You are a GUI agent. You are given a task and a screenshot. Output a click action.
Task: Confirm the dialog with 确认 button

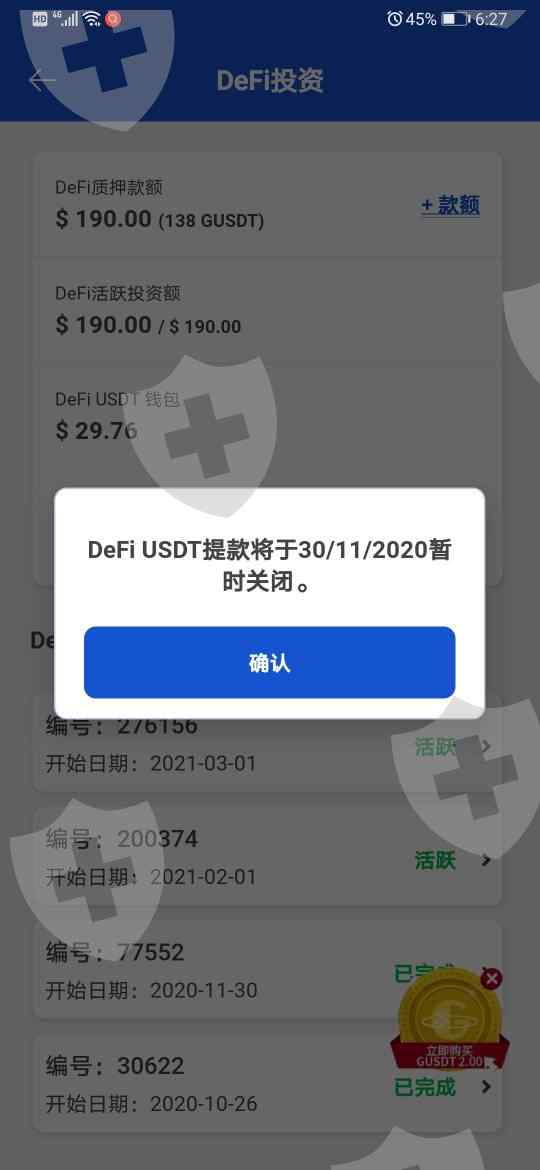(269, 663)
